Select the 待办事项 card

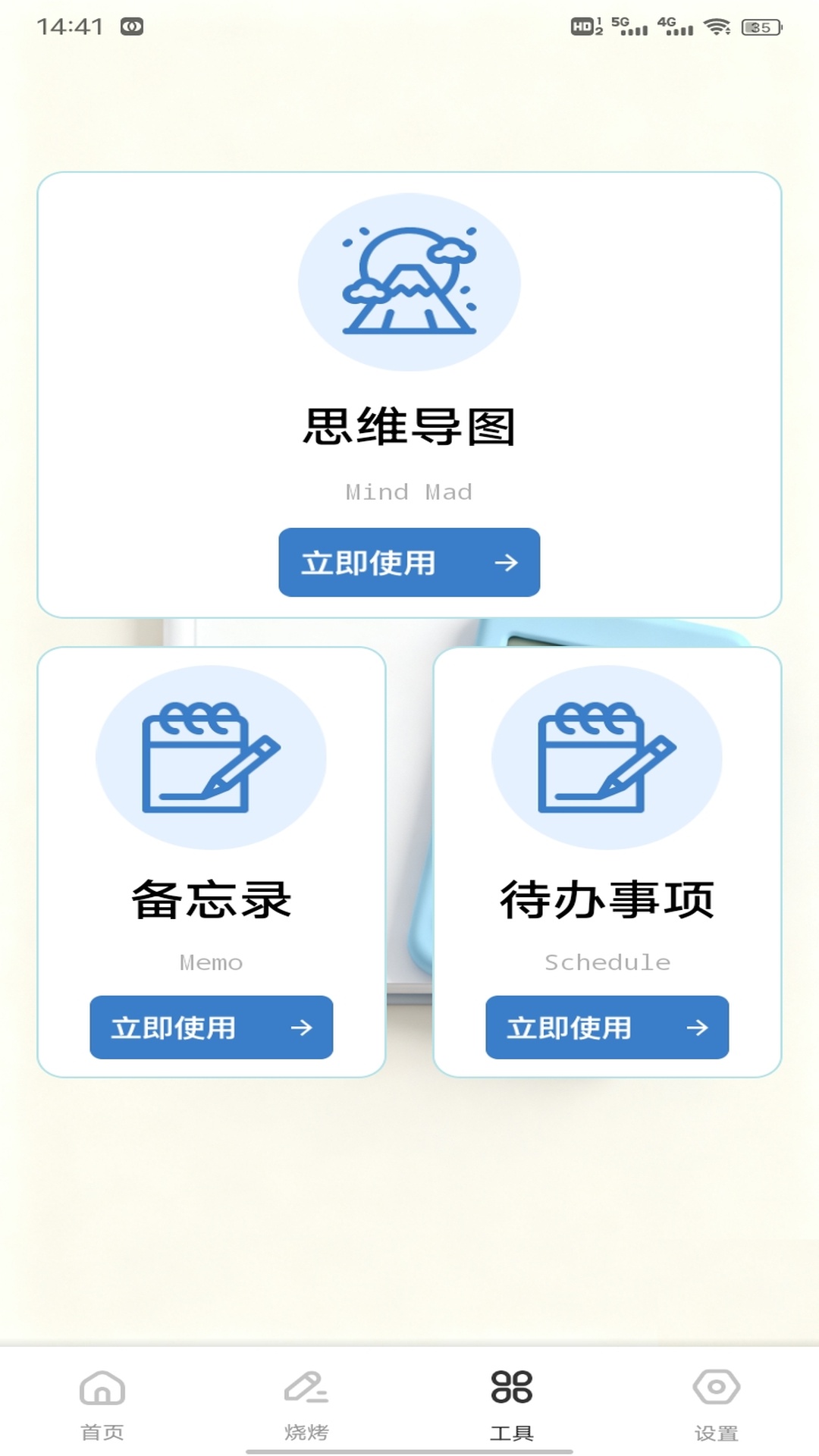(607, 857)
